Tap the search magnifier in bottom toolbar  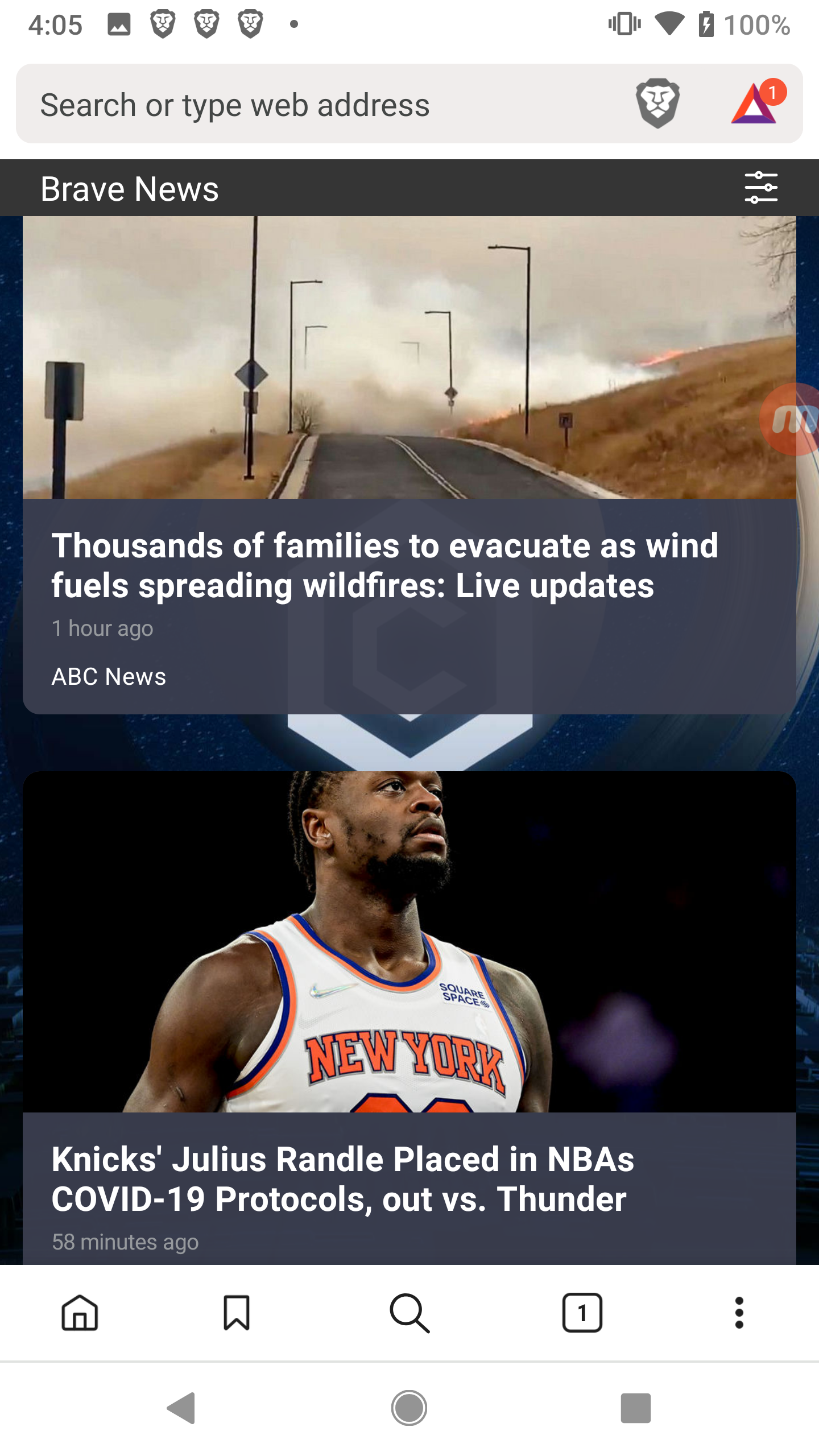(409, 1313)
